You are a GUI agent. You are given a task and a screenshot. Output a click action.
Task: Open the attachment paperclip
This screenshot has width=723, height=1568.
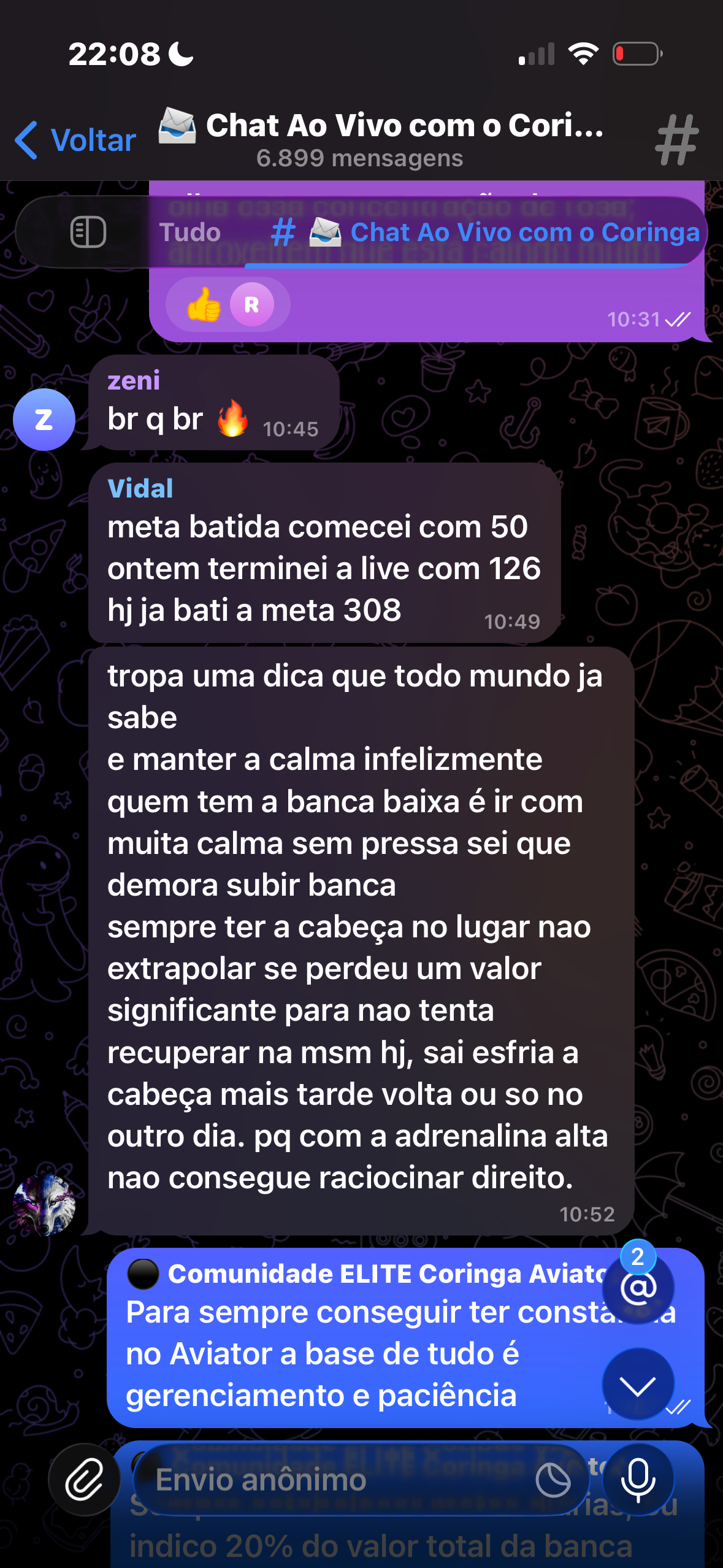click(85, 1480)
